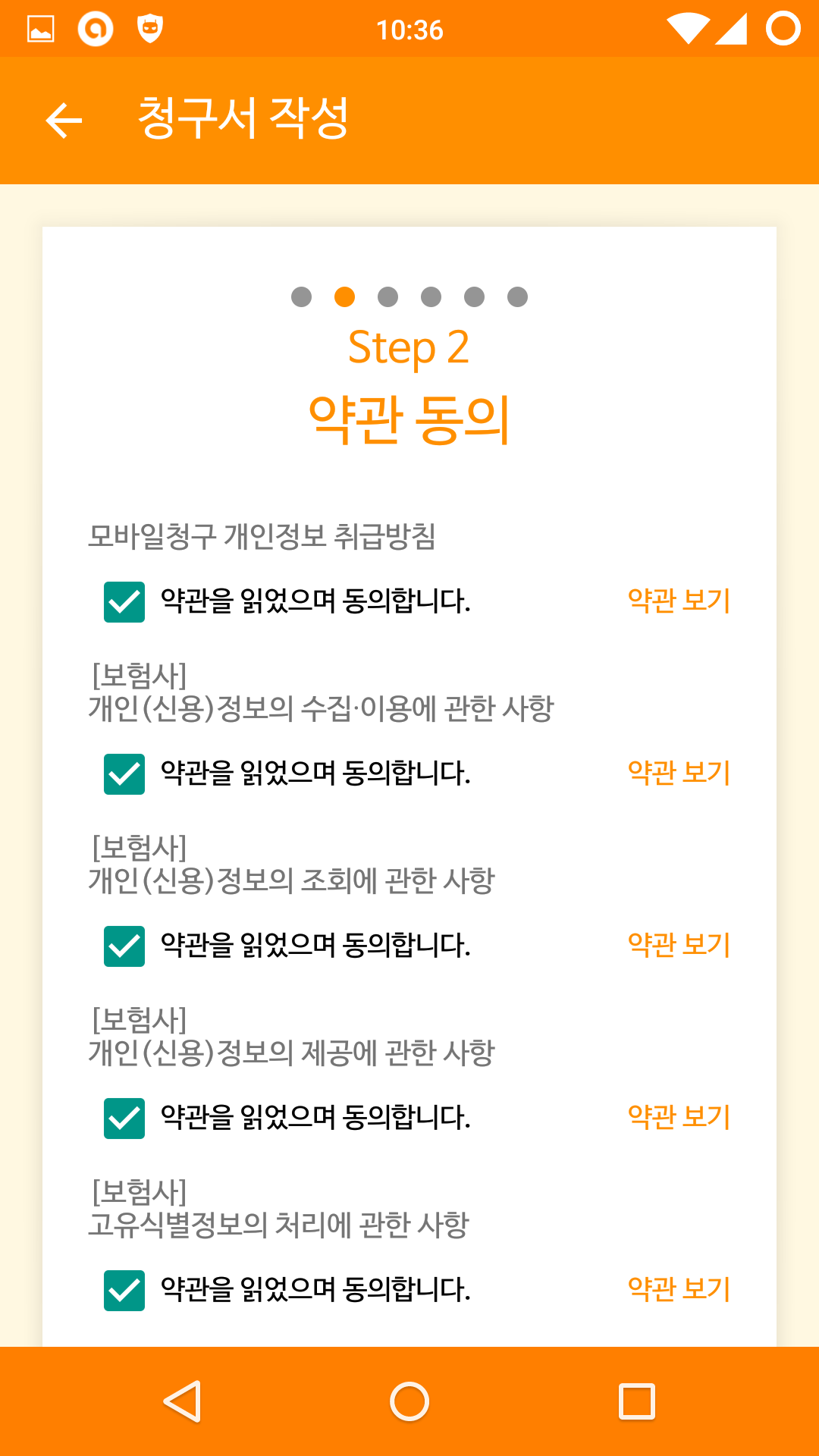Open 약관 보기 for 고유식별정보의 처리
The image size is (819, 1456).
coord(679,1289)
